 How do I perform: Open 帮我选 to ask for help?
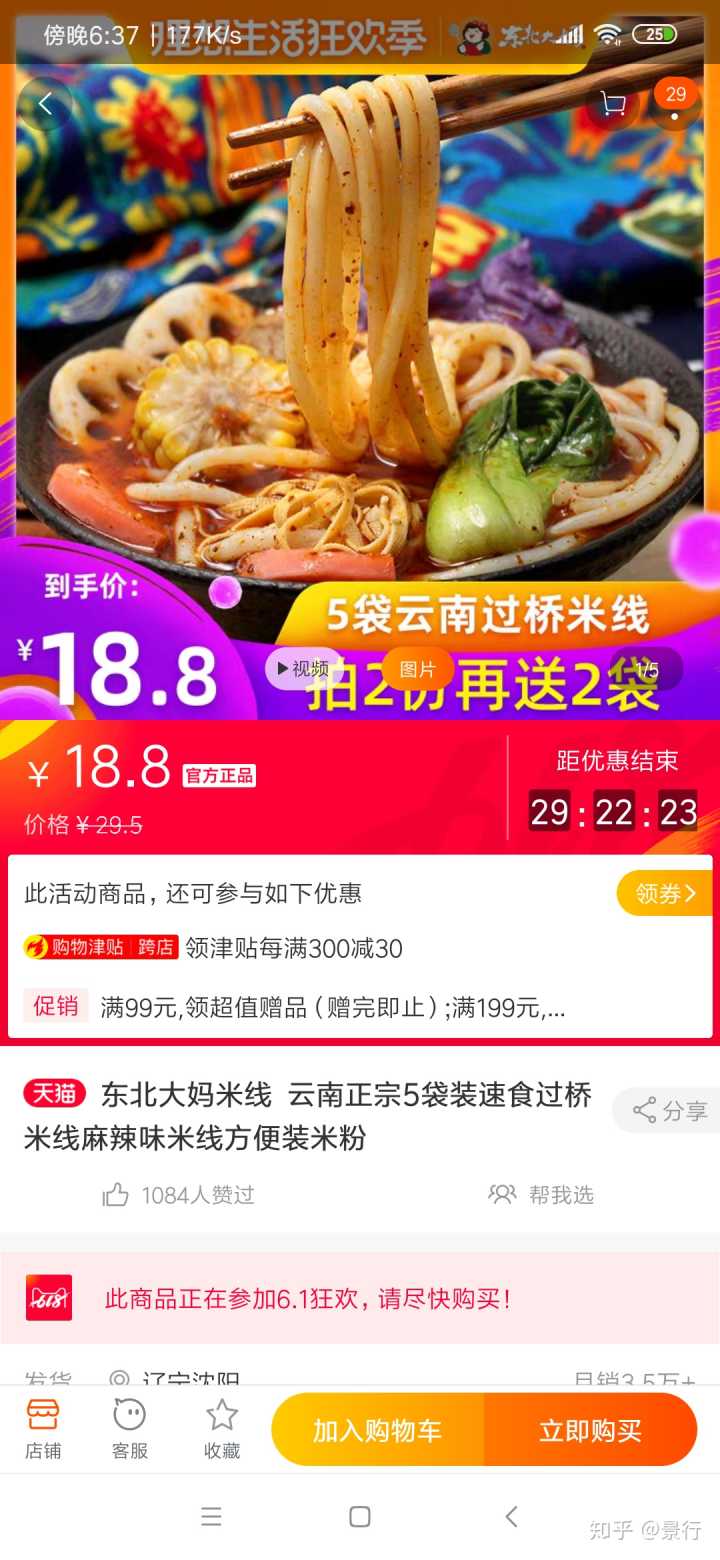pos(541,1195)
